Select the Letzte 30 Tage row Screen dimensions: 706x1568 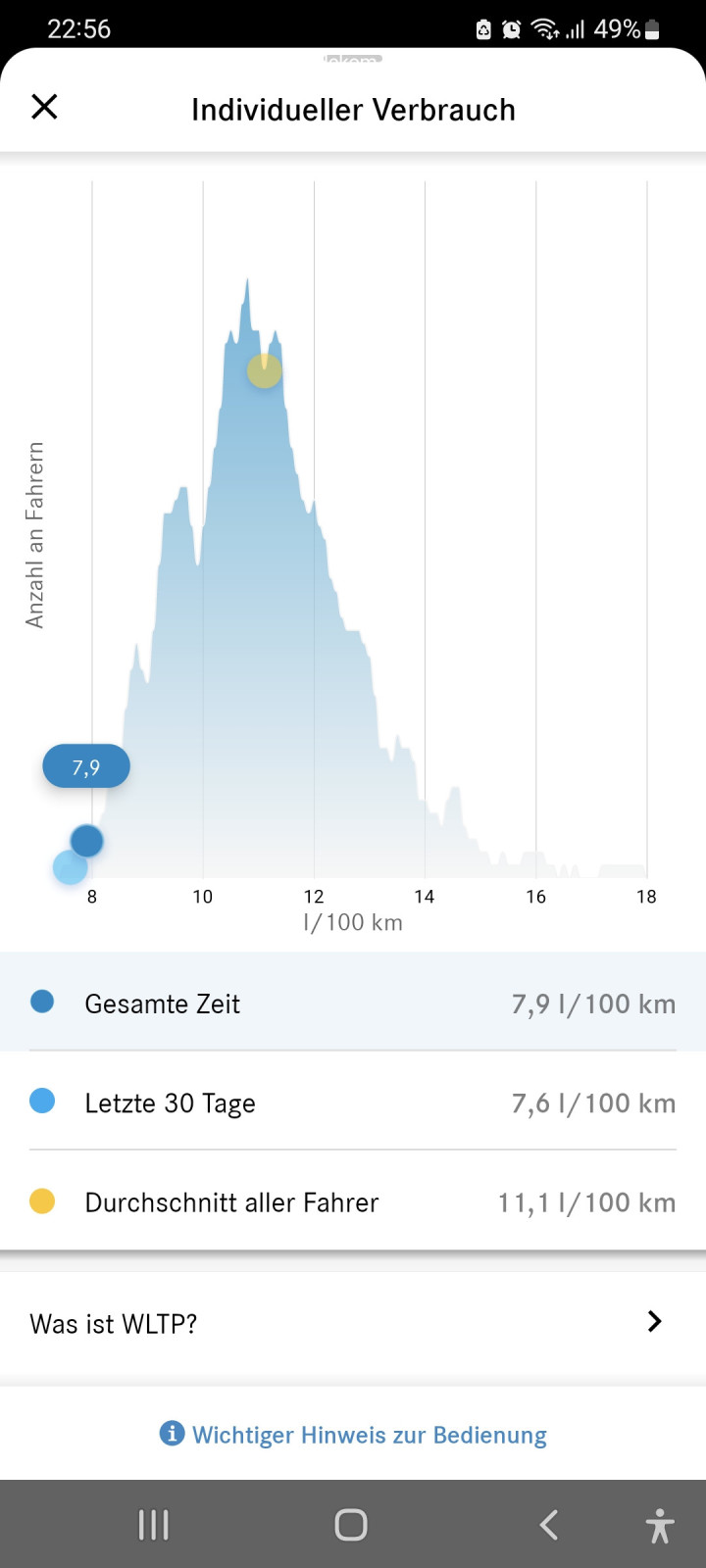pos(353,1102)
